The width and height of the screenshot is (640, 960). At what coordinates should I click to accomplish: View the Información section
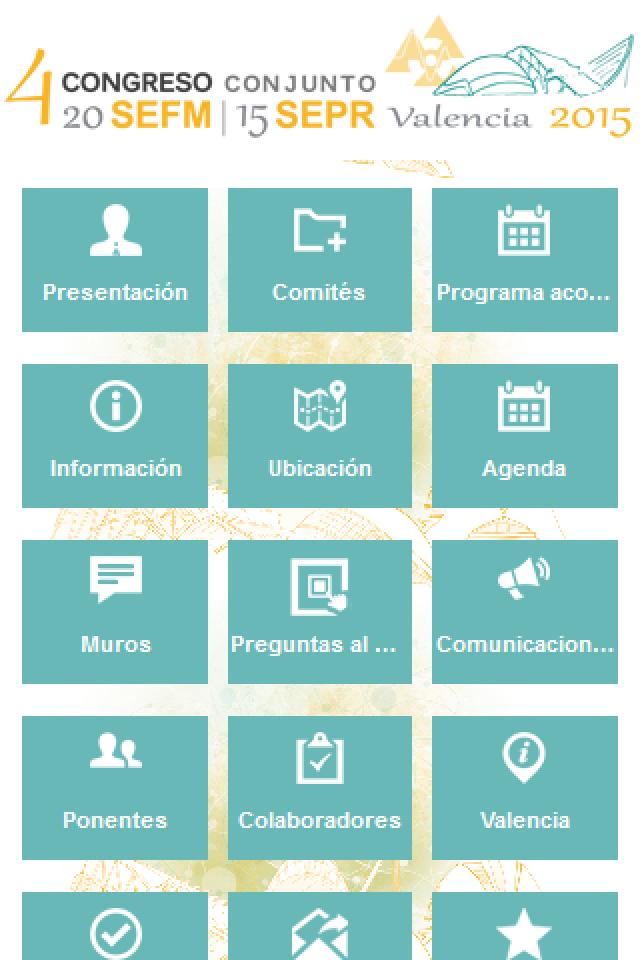click(115, 436)
